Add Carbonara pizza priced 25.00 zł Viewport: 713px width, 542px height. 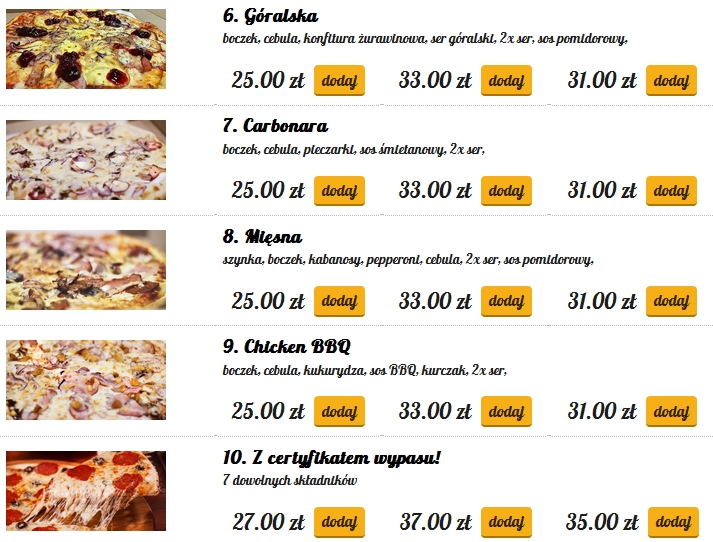coord(339,191)
